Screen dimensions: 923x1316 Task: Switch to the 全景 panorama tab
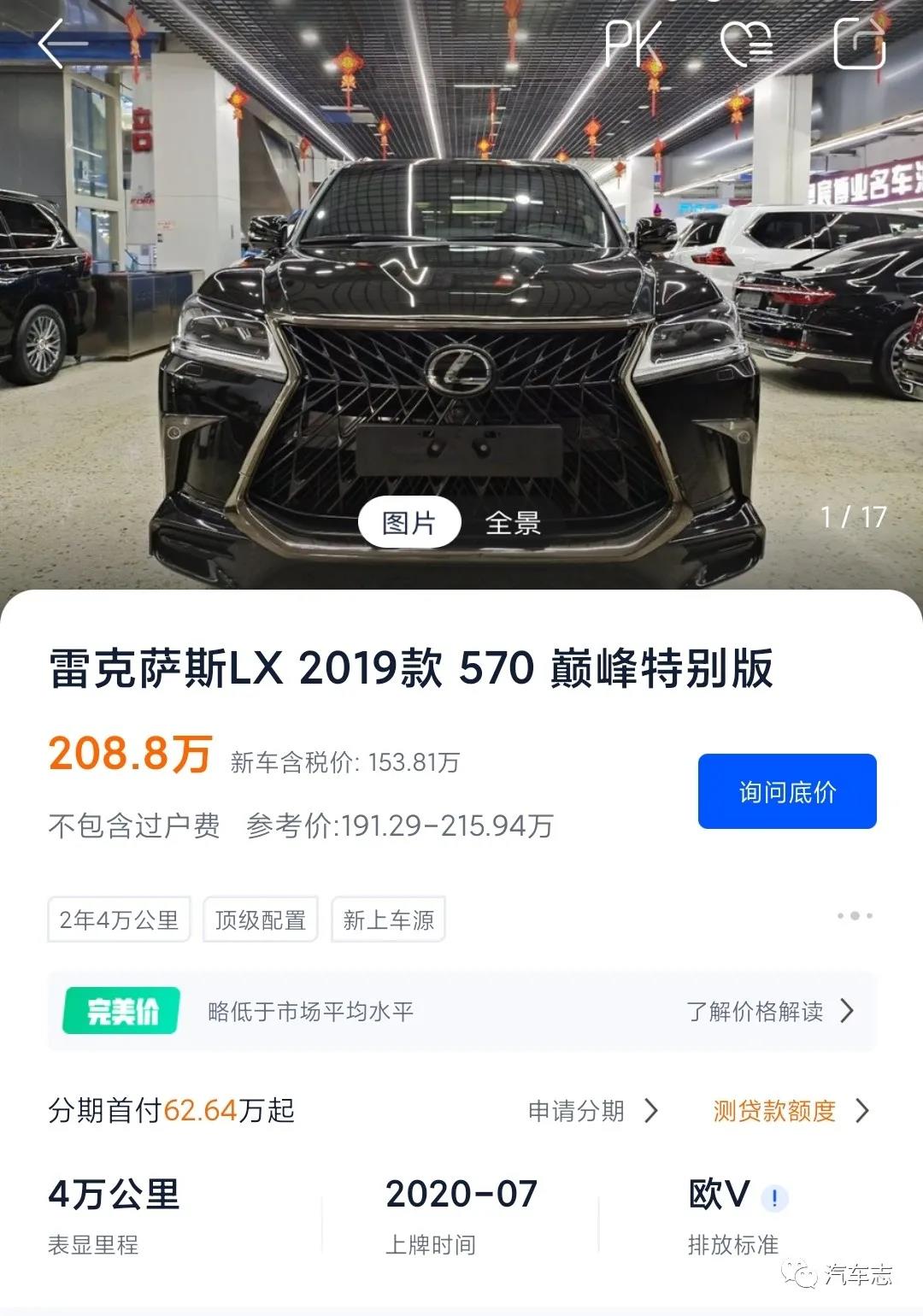coord(514,521)
